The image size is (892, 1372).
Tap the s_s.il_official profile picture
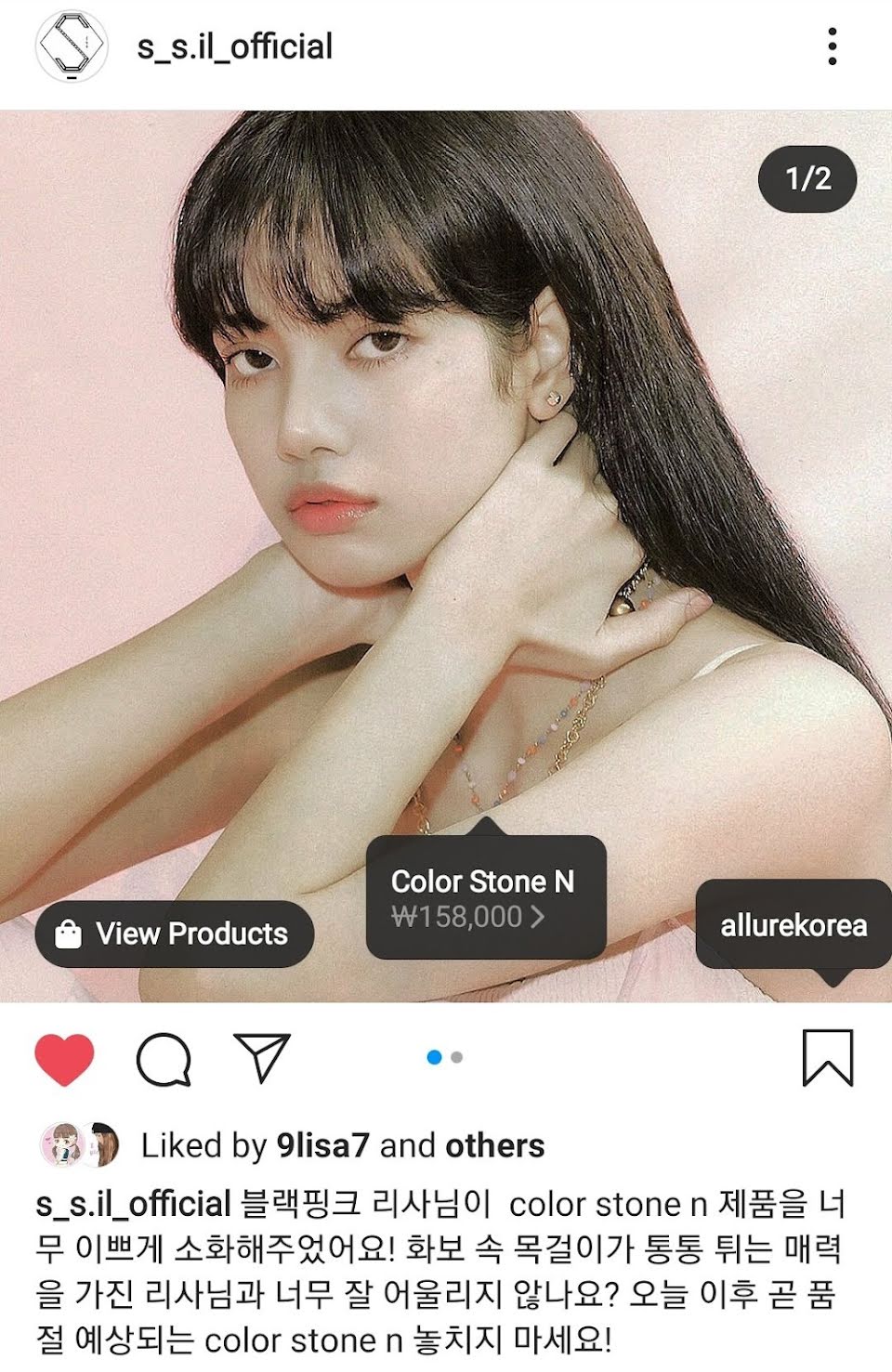[71, 45]
